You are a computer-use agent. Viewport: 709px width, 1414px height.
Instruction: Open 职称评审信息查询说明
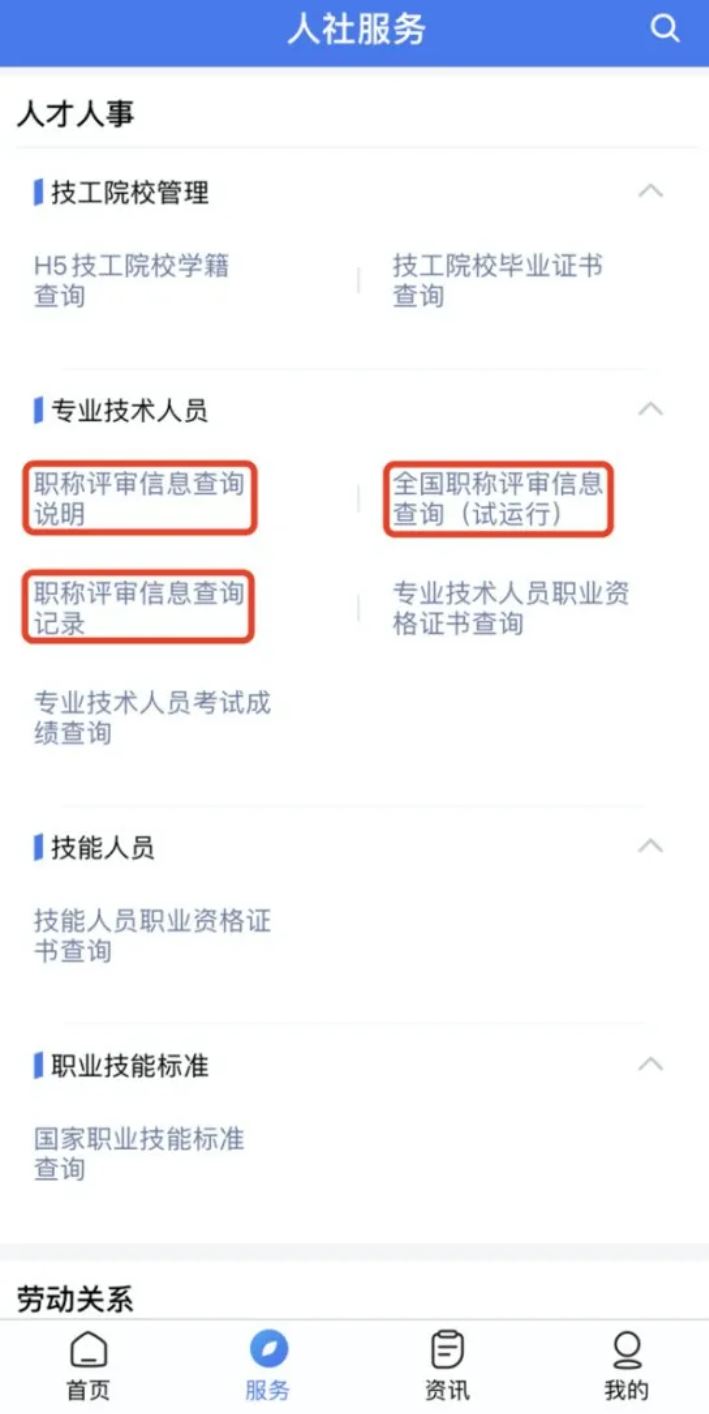point(139,499)
